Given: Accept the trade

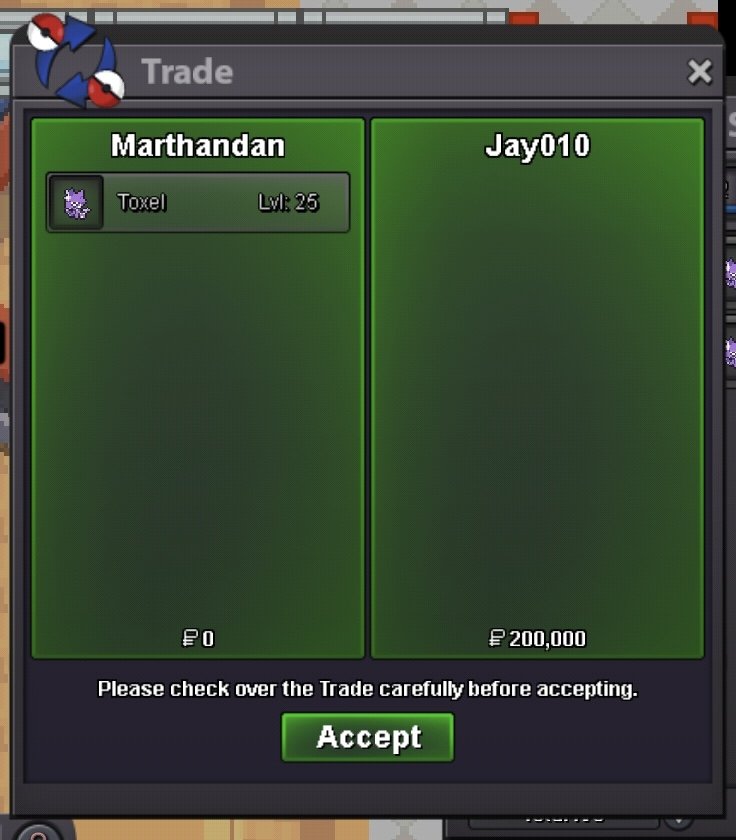Looking at the screenshot, I should [x=368, y=737].
